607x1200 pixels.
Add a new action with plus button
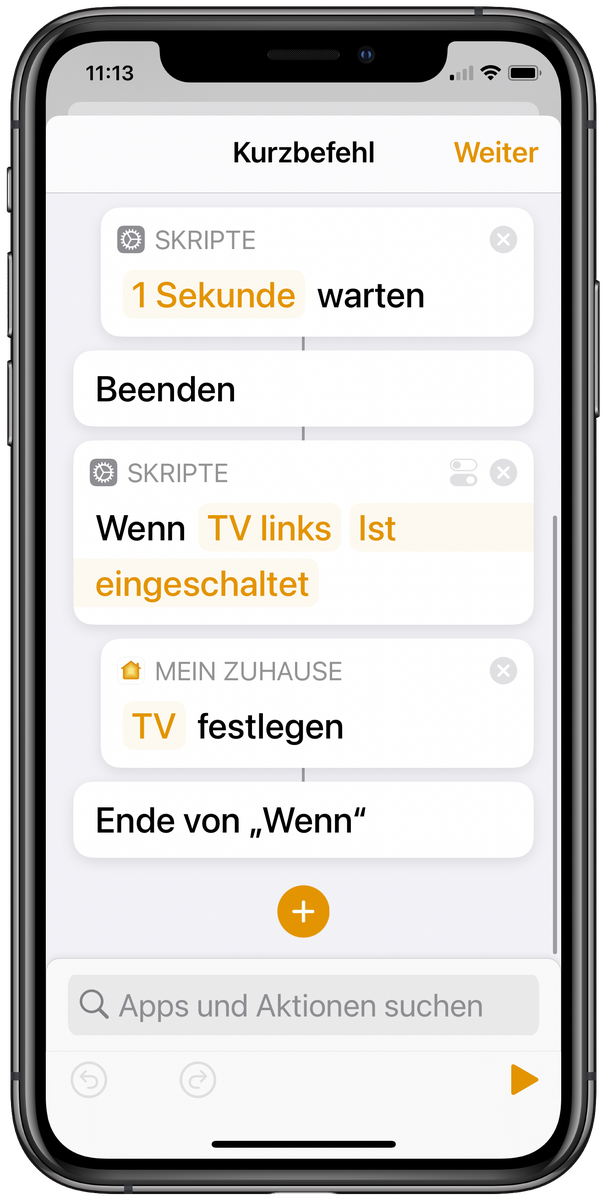coord(303,912)
